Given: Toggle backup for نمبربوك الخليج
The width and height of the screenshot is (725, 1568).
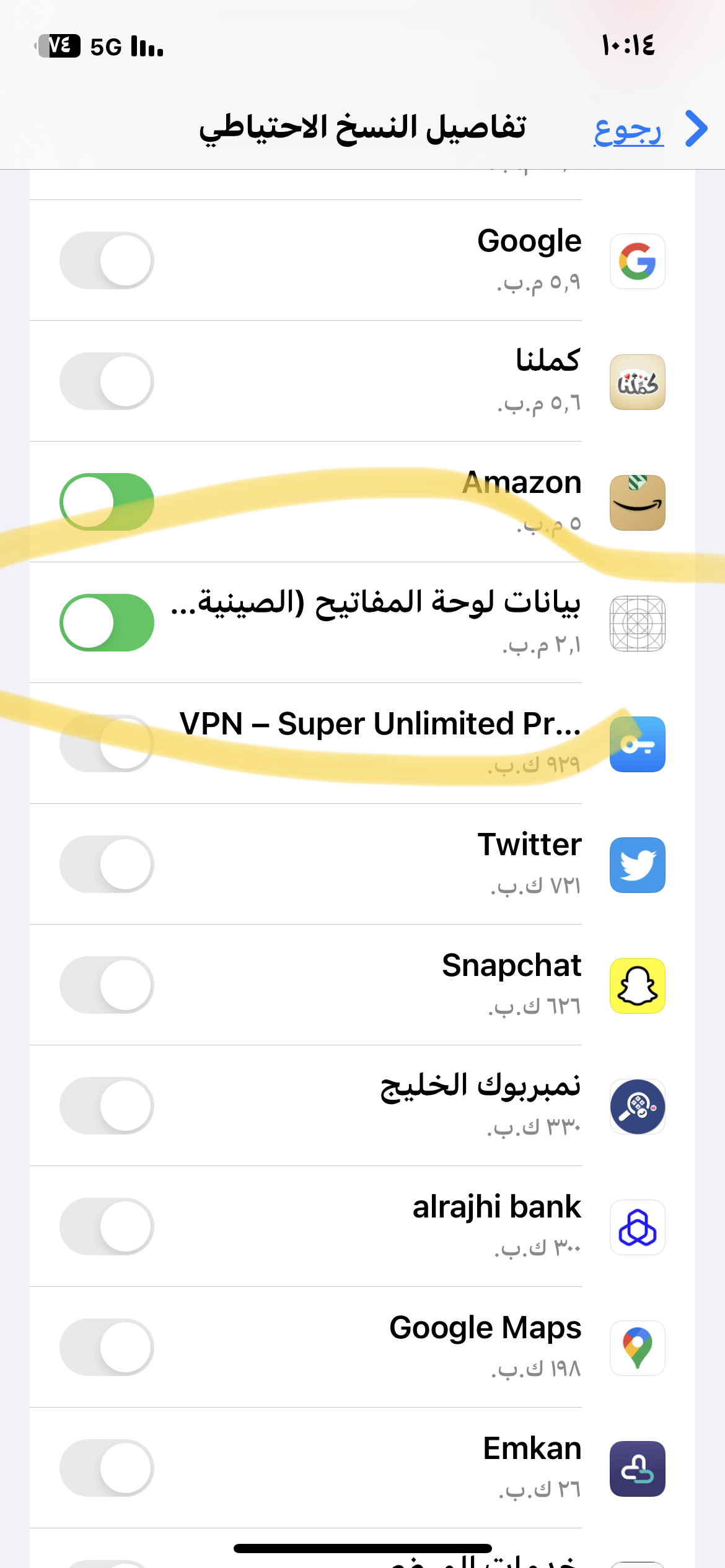Looking at the screenshot, I should (x=107, y=1106).
